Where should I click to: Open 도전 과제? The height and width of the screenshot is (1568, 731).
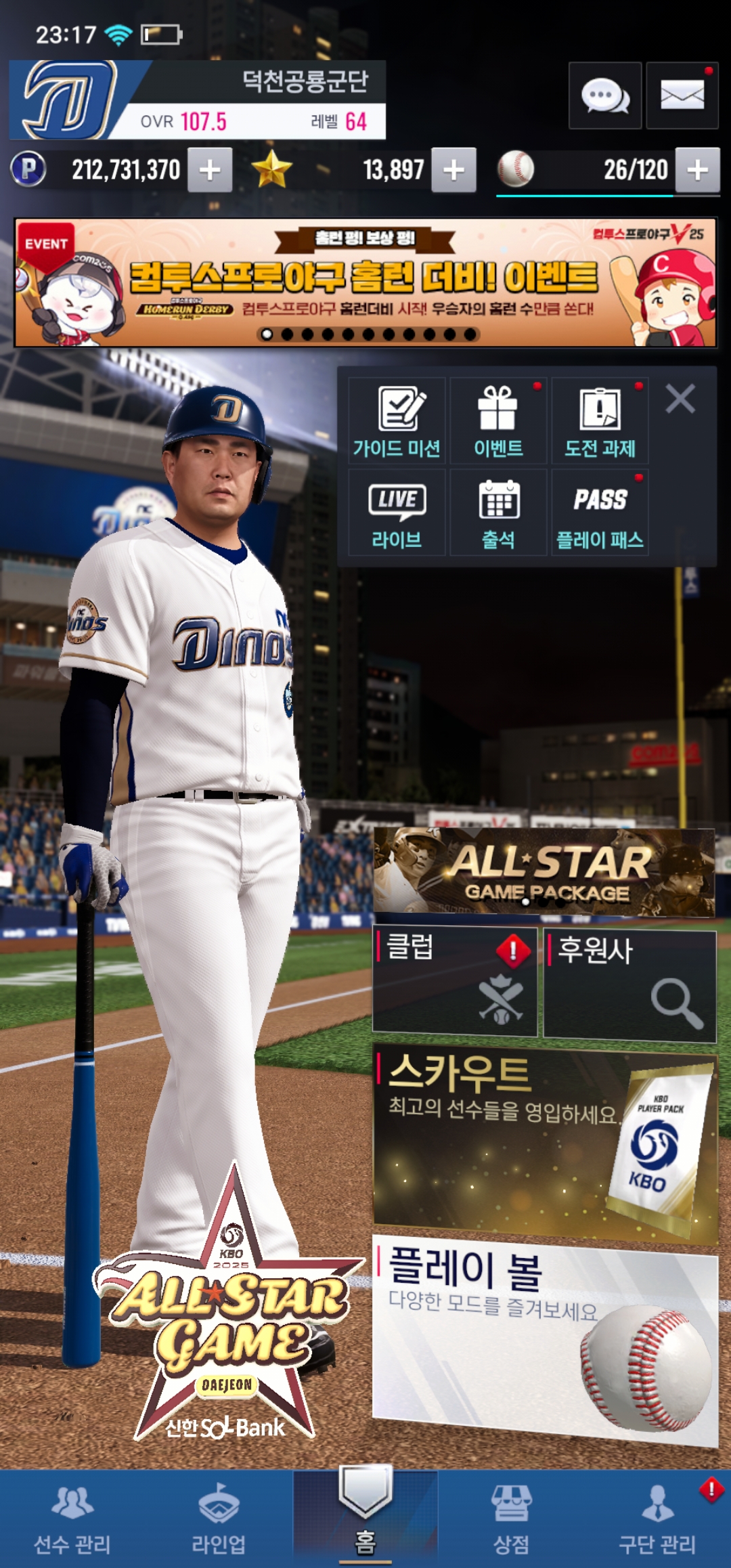[600, 421]
